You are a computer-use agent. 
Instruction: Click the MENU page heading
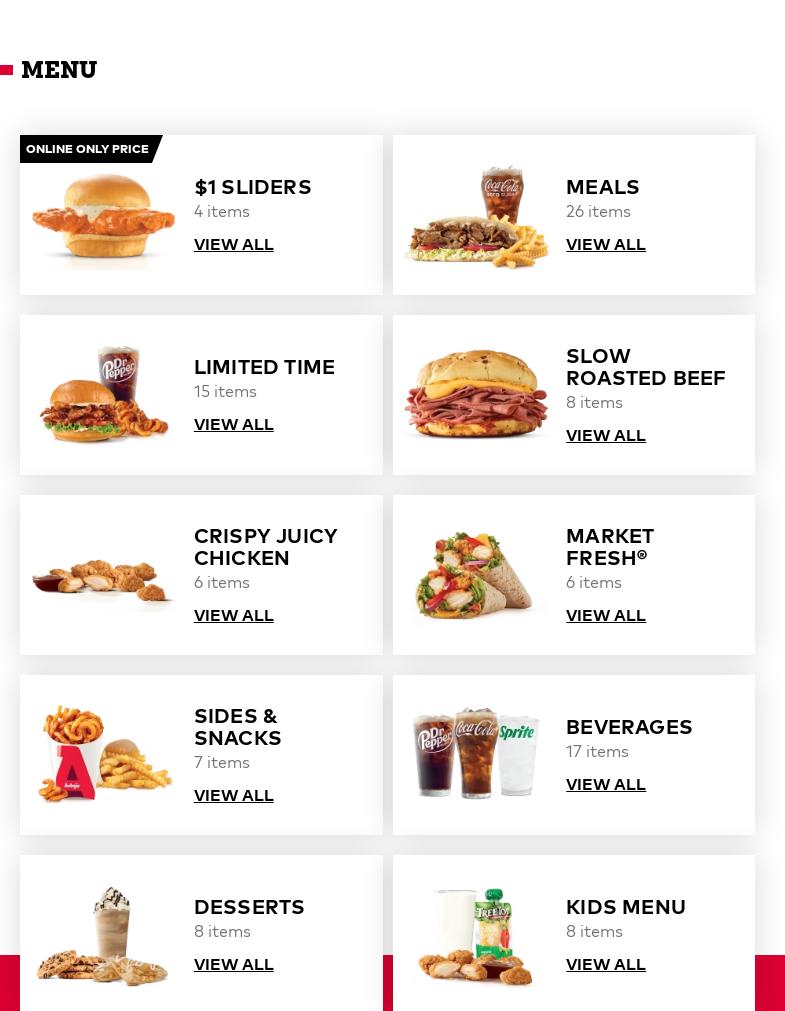[58, 70]
